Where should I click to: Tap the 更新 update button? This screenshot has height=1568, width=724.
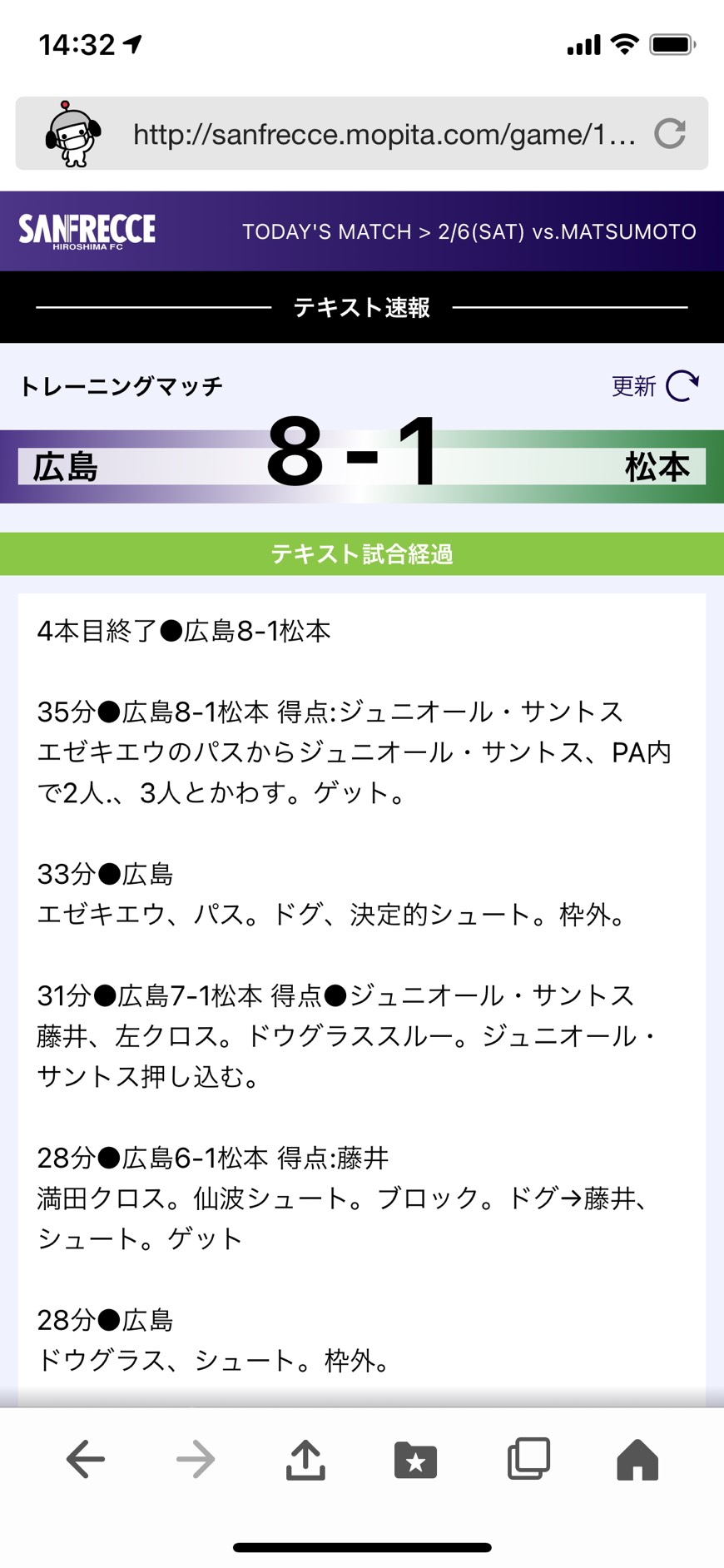click(656, 386)
